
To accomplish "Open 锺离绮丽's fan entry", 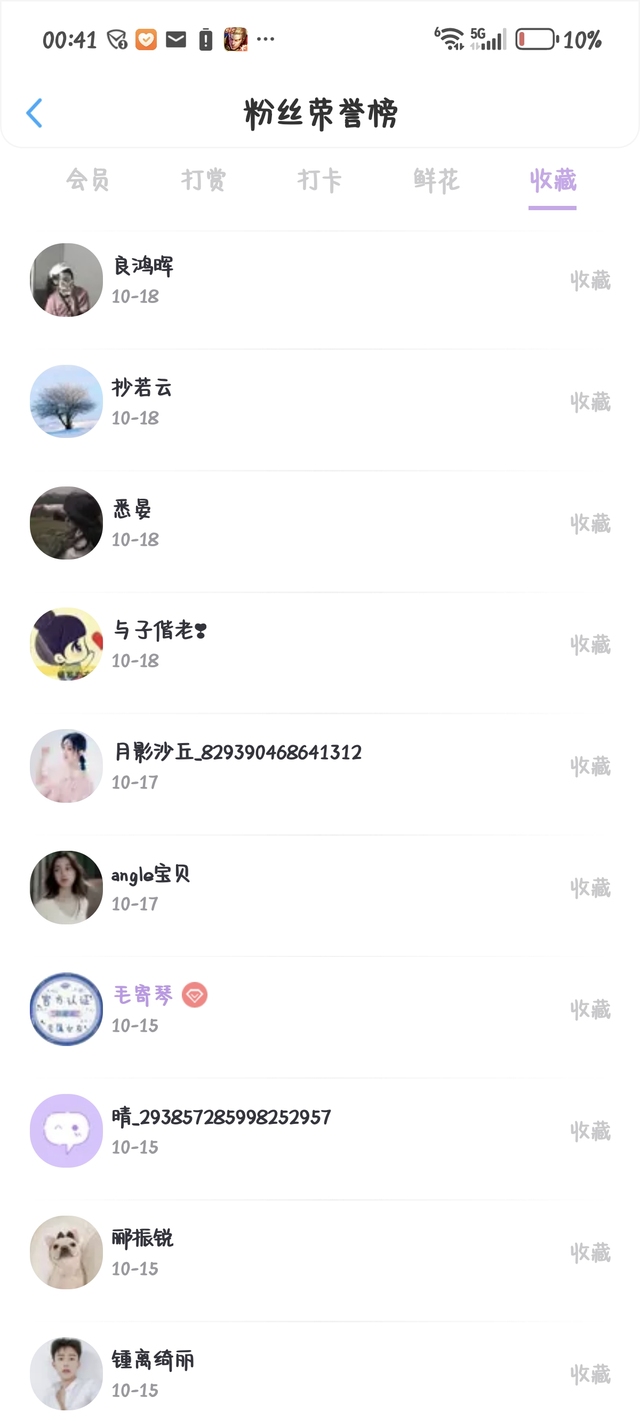I will pos(320,1372).
